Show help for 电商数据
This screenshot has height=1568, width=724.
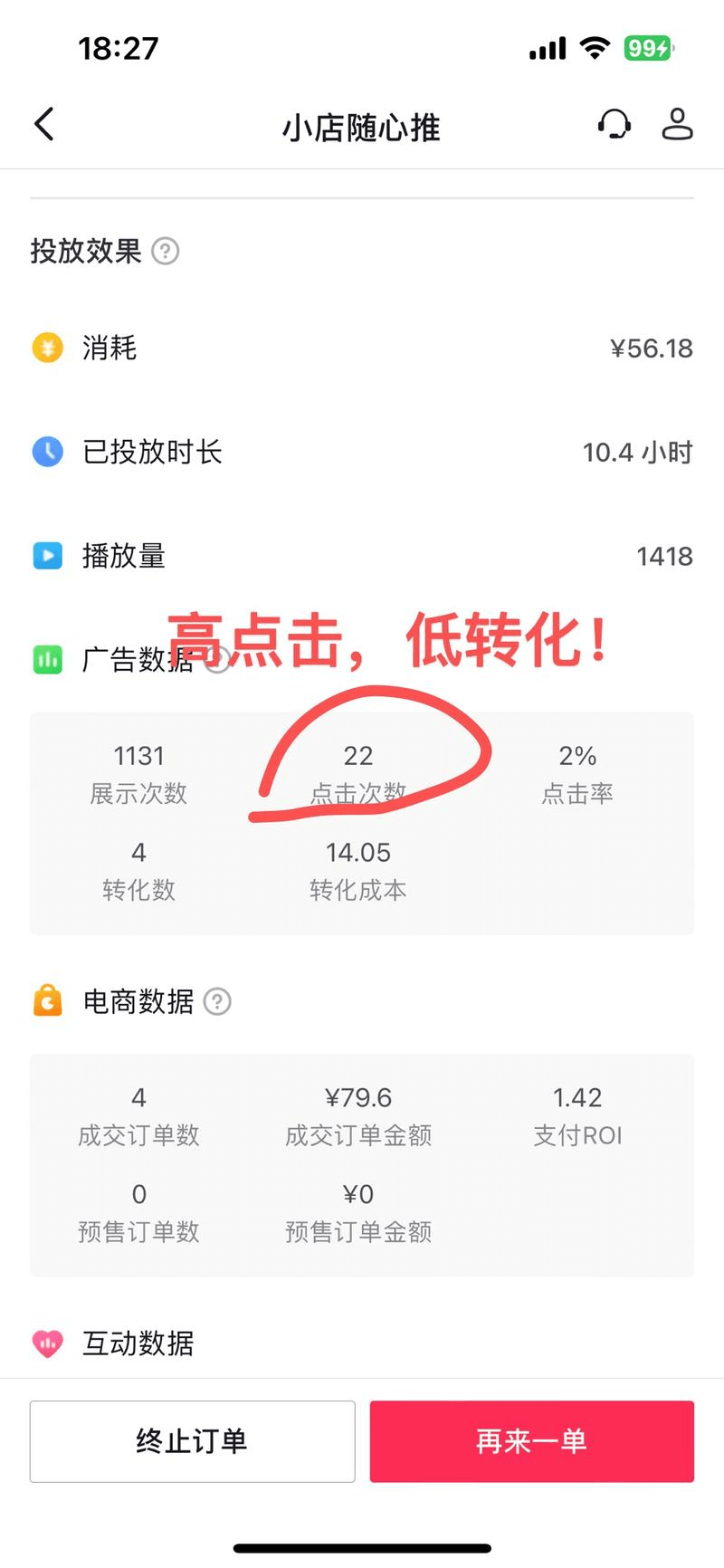point(217,1001)
